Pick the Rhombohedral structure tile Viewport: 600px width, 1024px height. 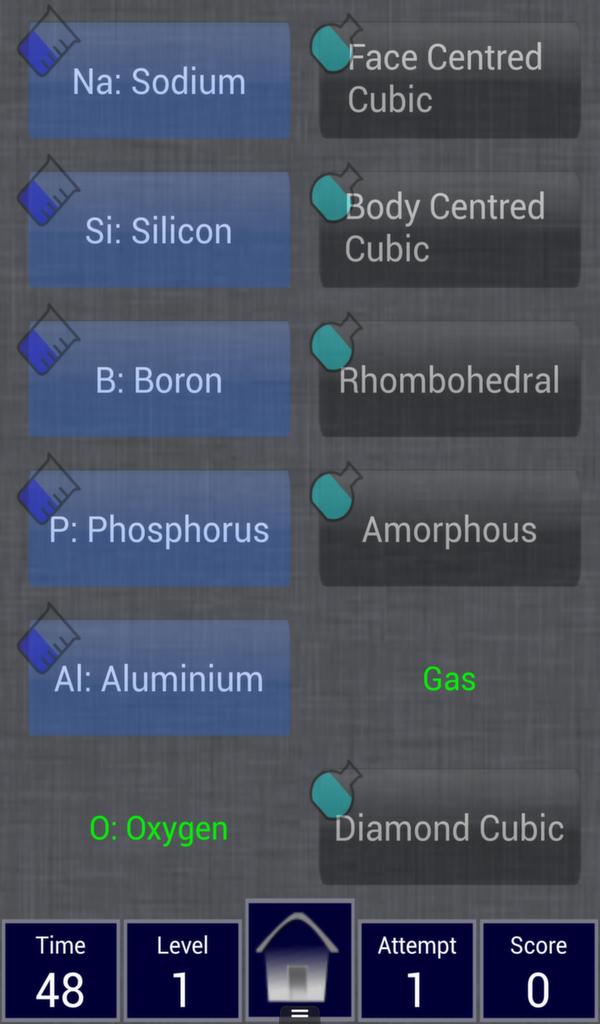pos(449,380)
